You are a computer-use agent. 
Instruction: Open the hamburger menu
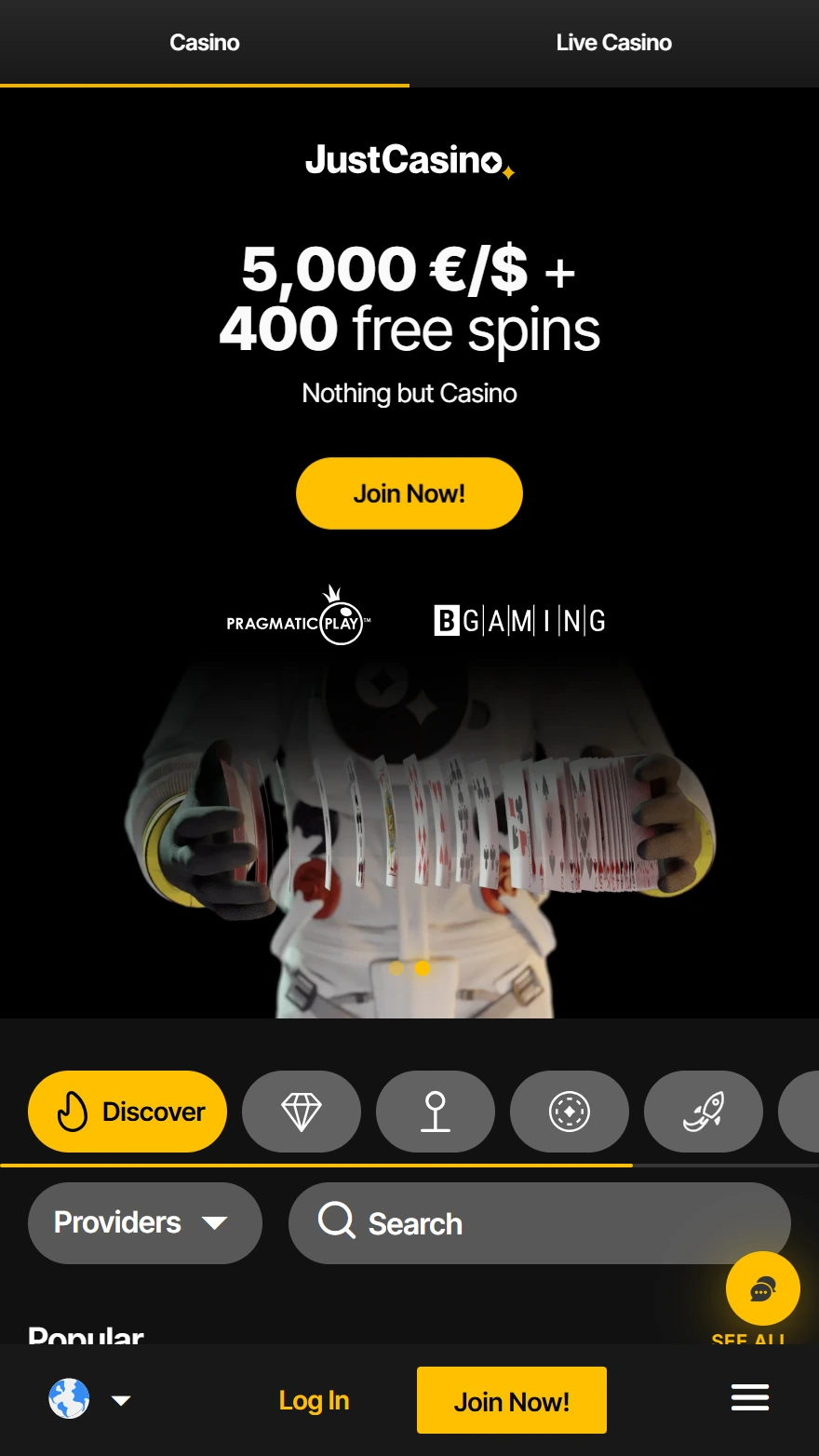749,1398
